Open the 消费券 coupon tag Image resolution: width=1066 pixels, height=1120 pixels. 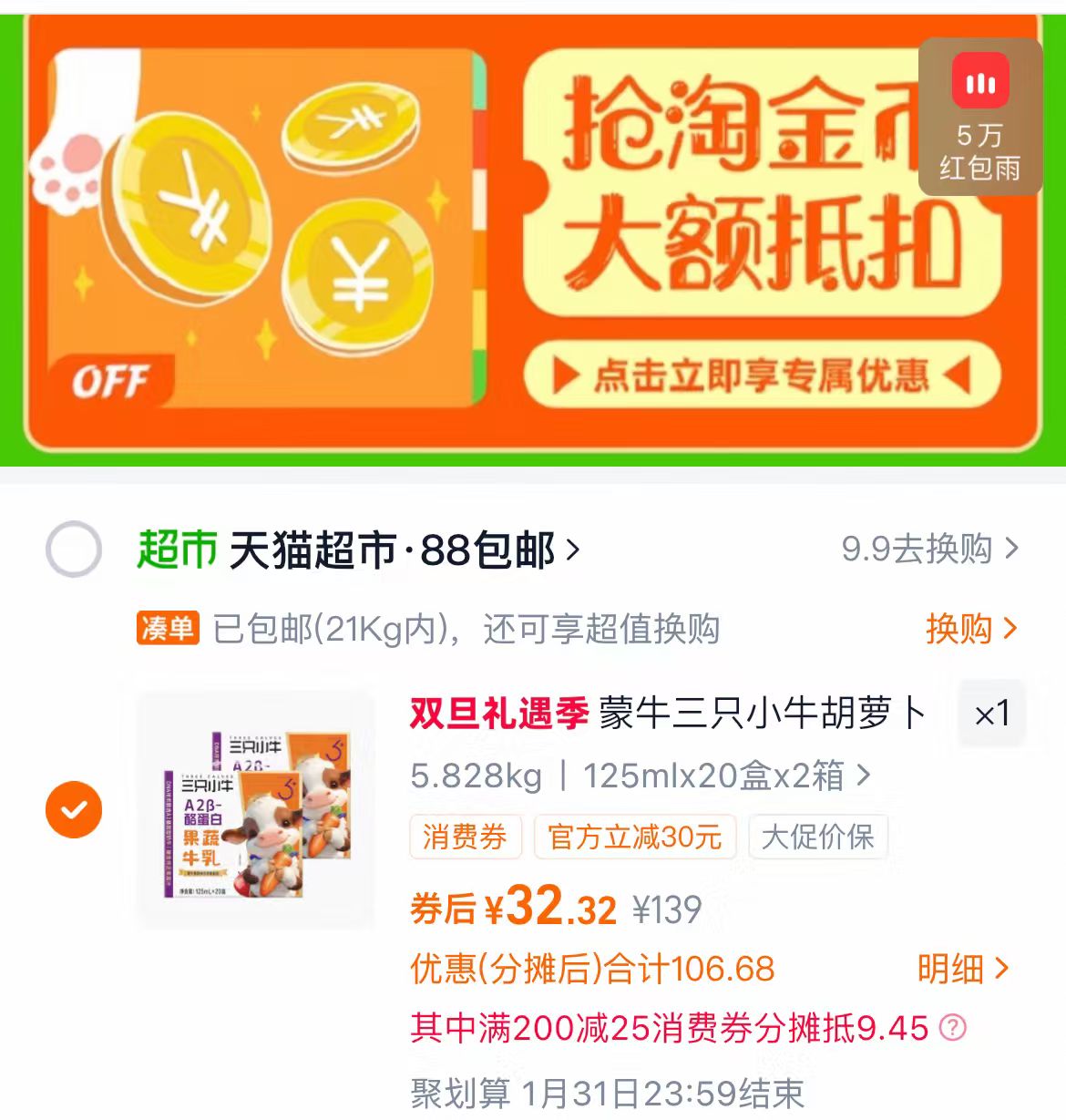(x=464, y=837)
